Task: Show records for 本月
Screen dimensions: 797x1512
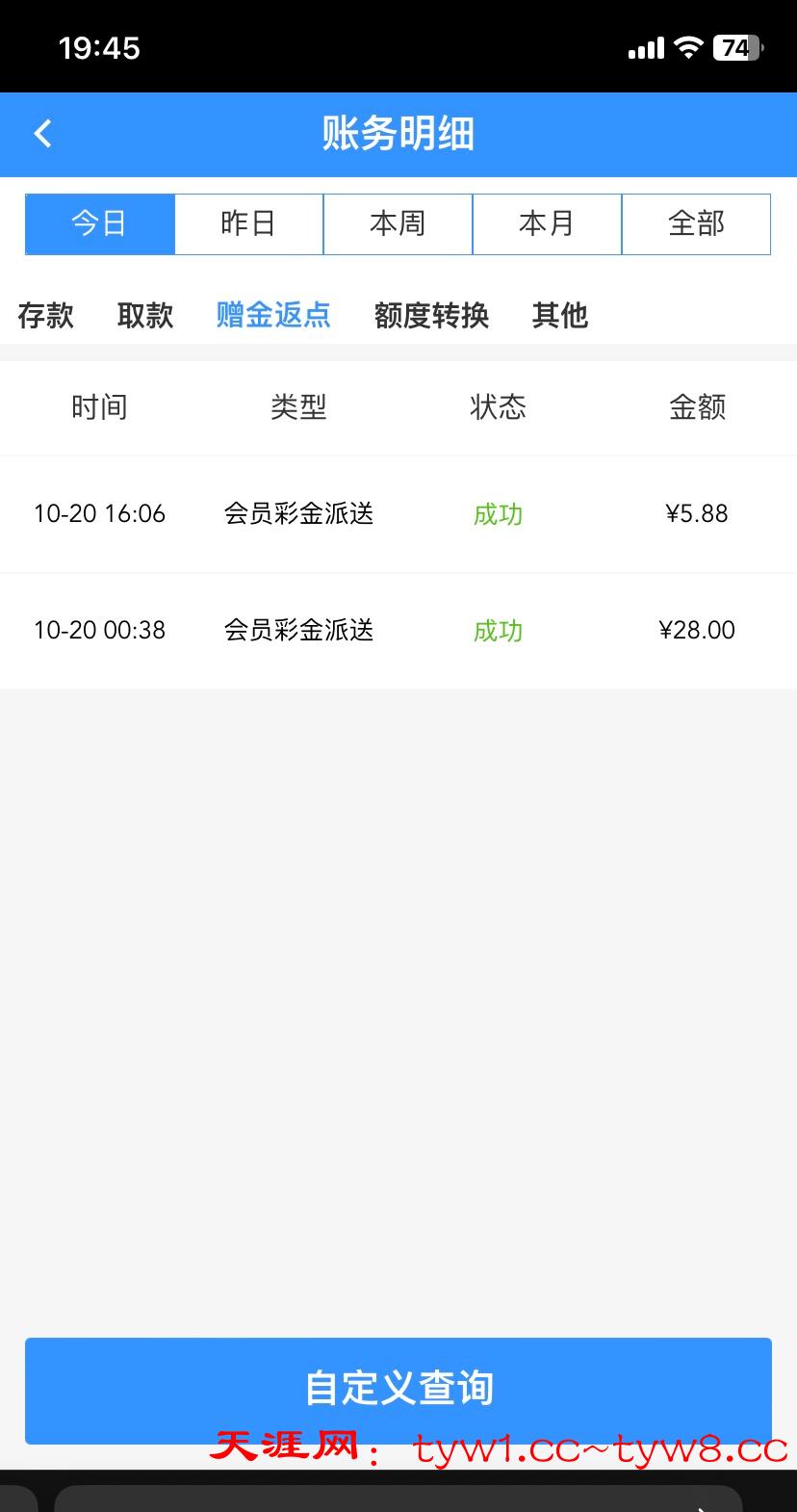Action: click(547, 223)
